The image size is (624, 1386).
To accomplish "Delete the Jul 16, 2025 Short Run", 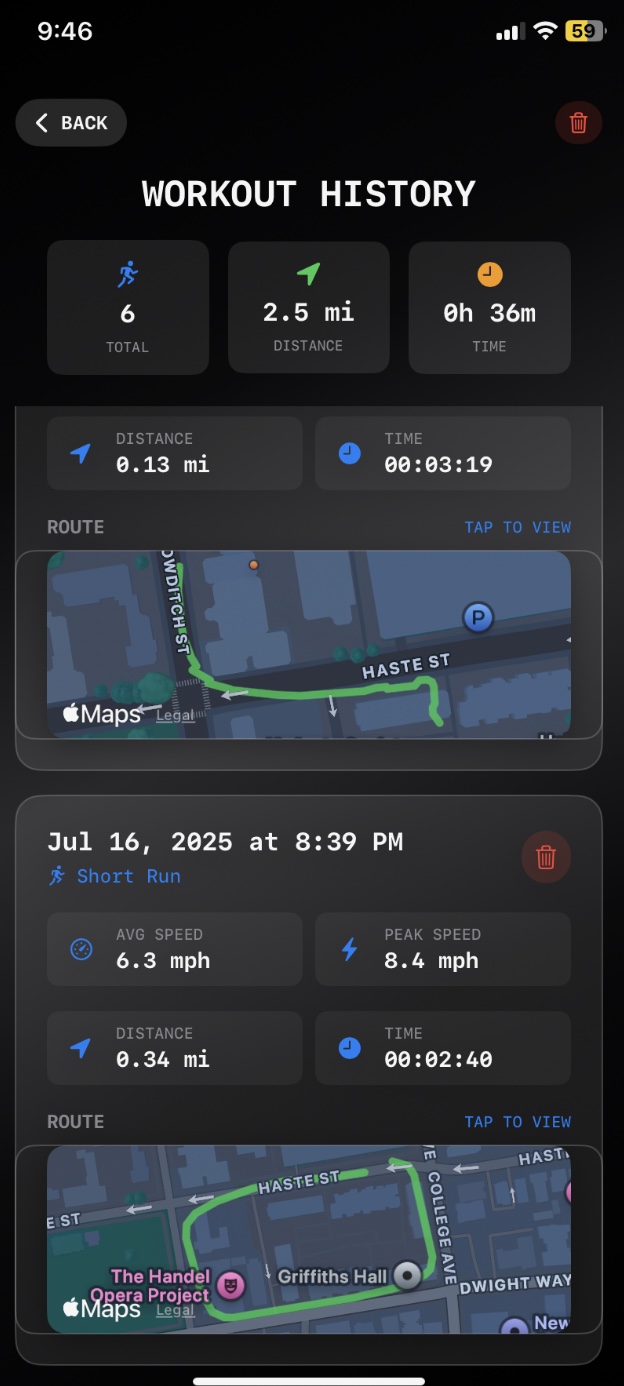I will (x=546, y=857).
